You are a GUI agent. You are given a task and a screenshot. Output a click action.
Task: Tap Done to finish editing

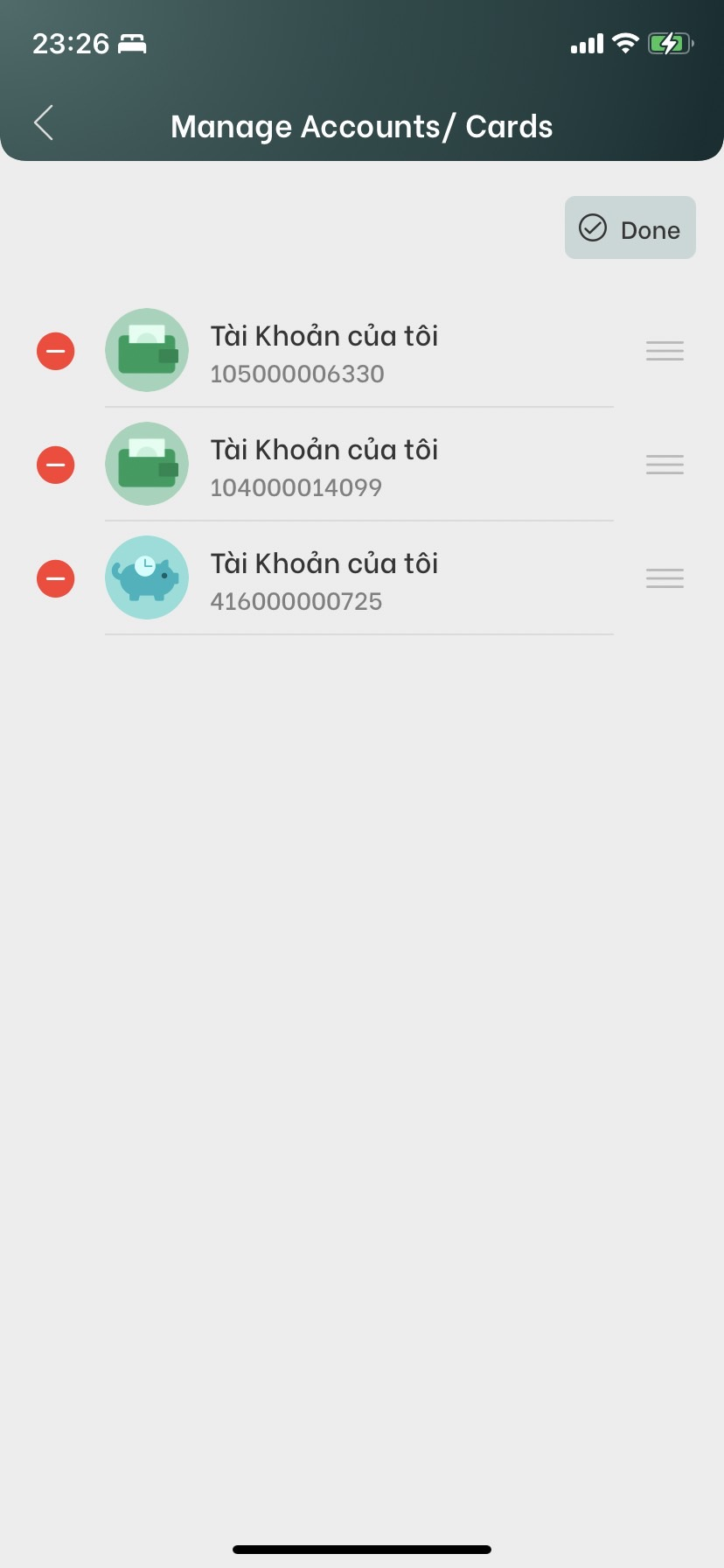coord(630,228)
